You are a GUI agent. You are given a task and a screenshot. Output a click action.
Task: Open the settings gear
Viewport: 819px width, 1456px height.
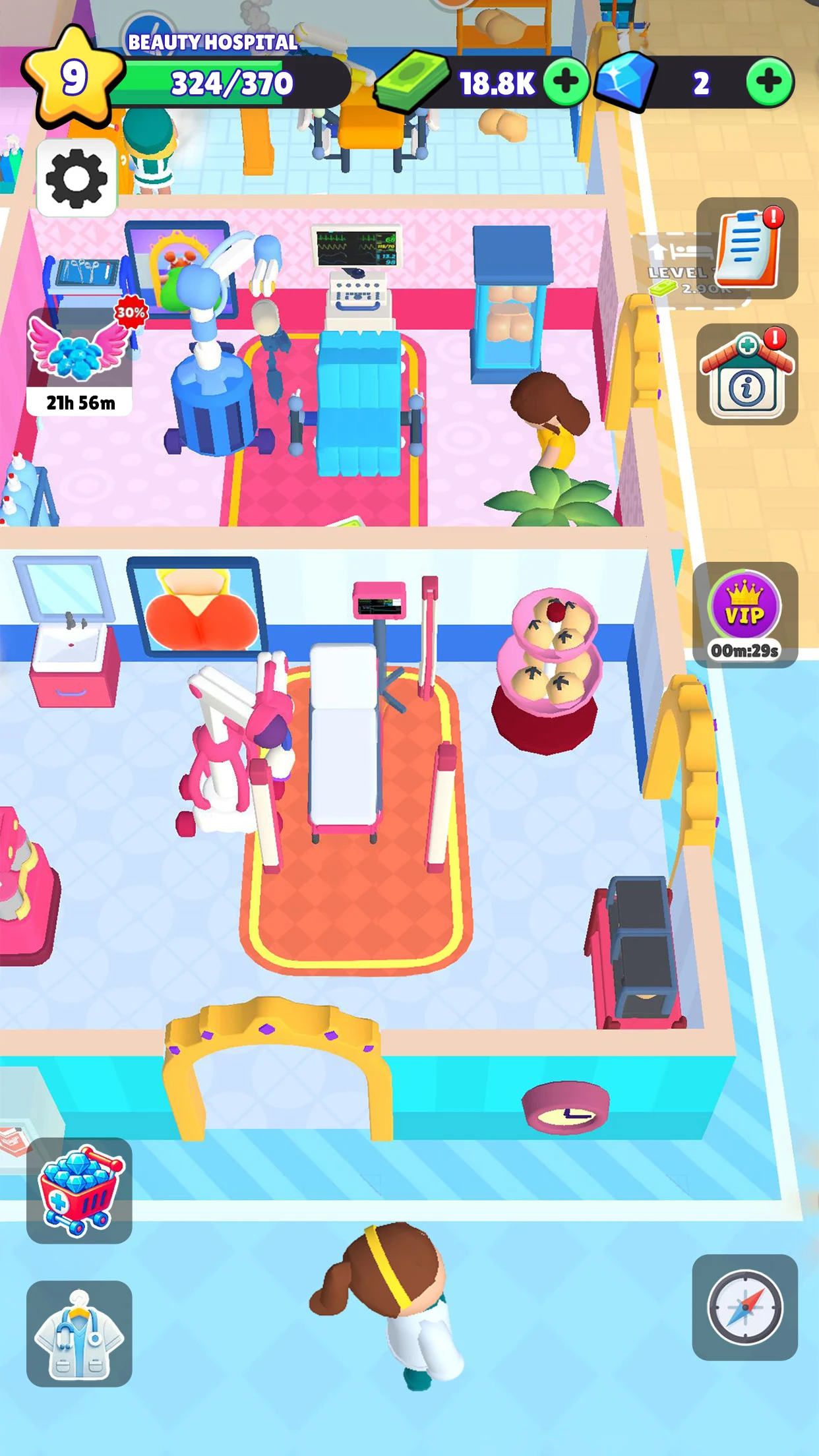click(x=76, y=178)
